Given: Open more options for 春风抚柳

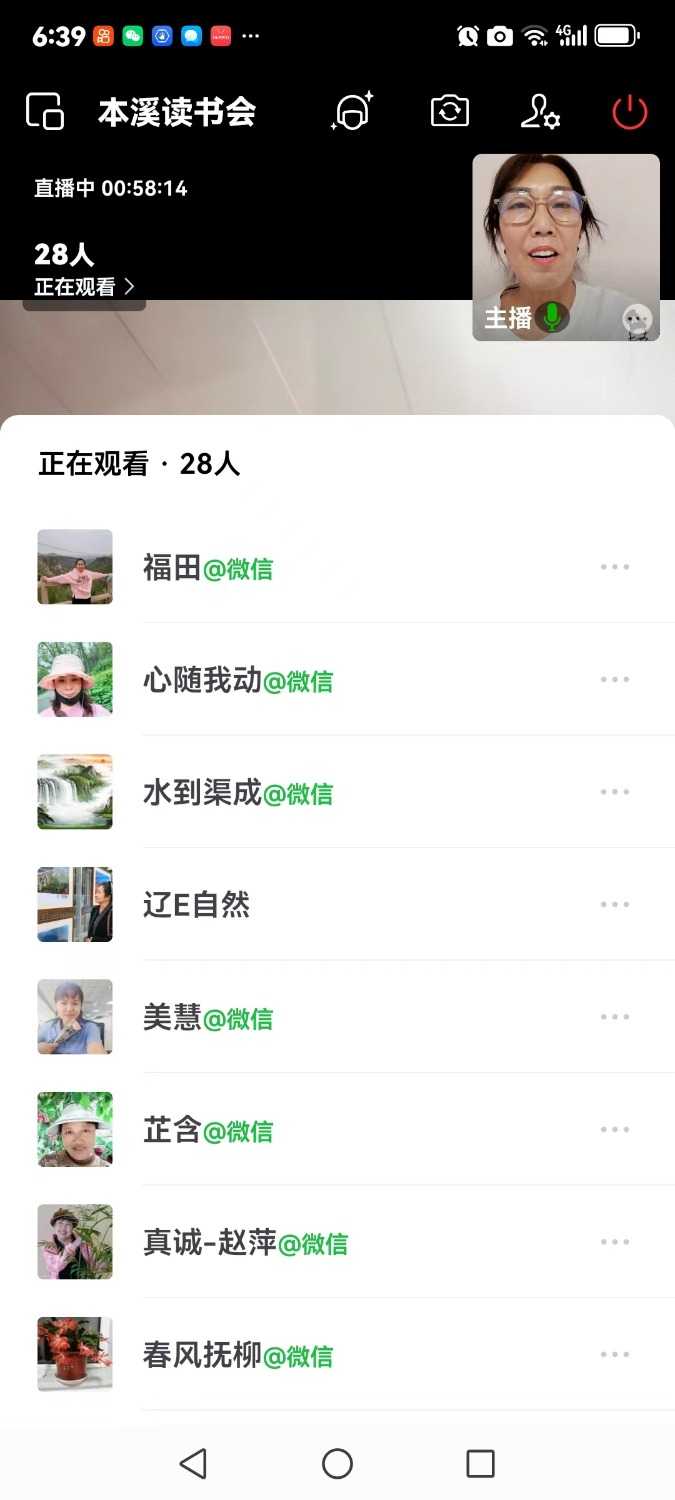Looking at the screenshot, I should point(615,1355).
